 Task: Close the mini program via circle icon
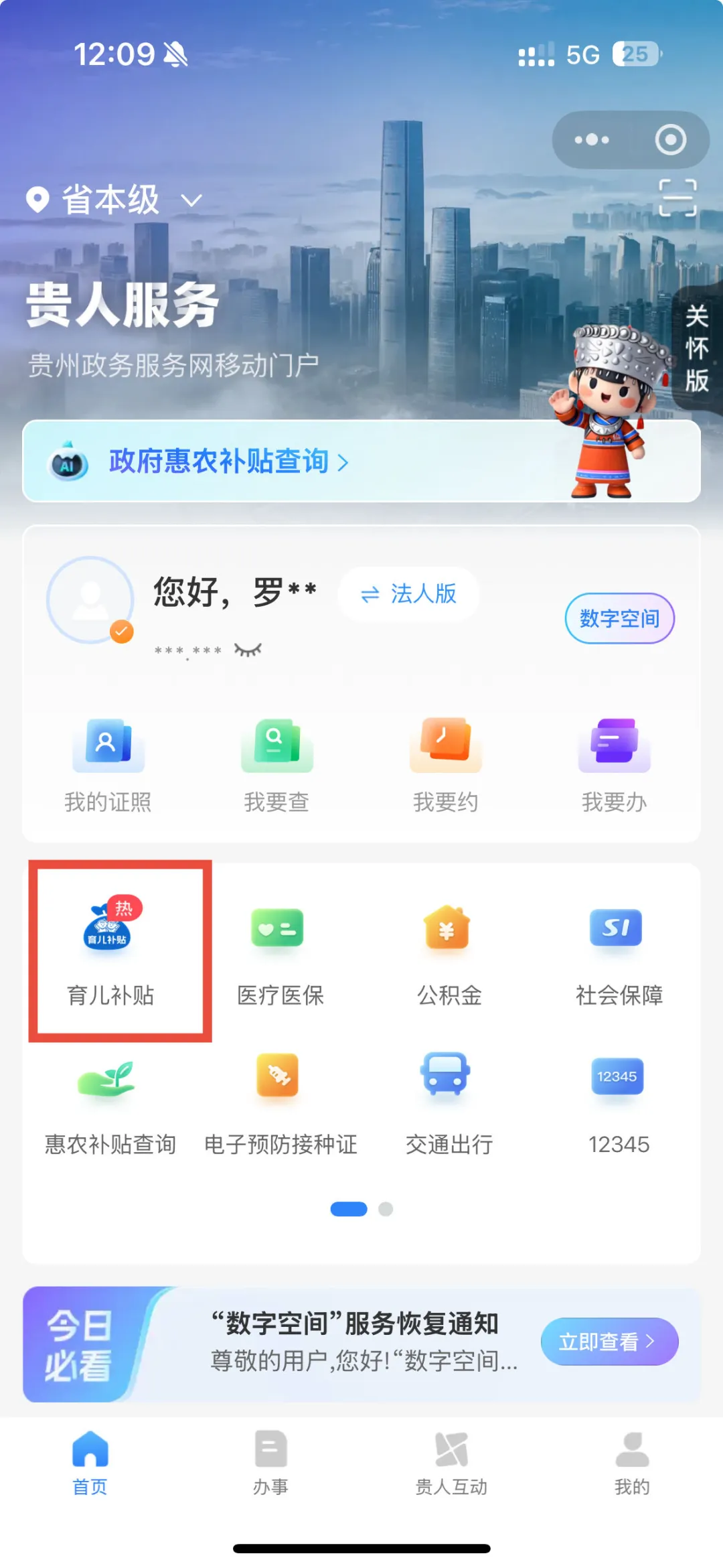(670, 140)
